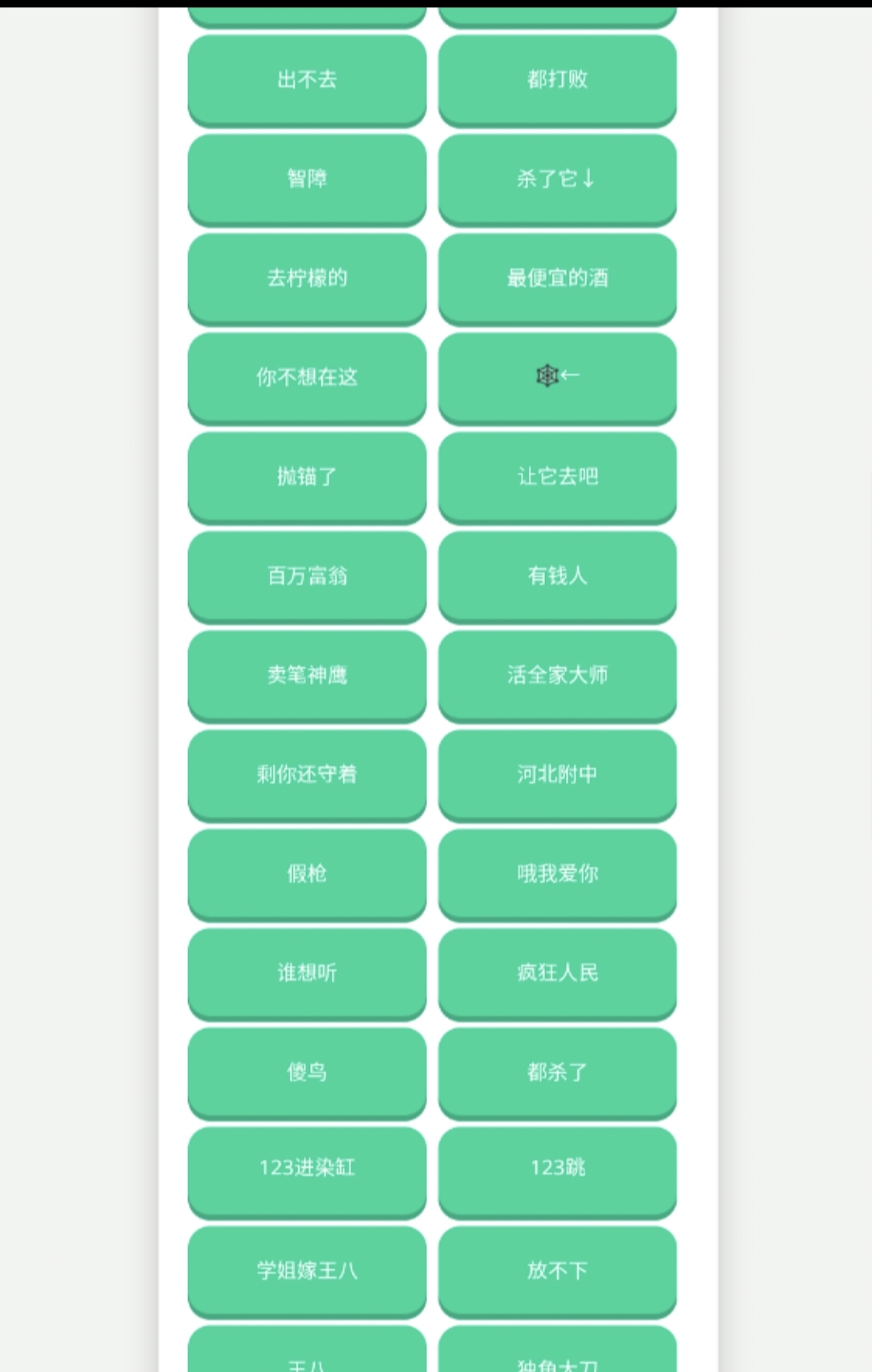Tap the 让它去吧 button

[x=557, y=476]
